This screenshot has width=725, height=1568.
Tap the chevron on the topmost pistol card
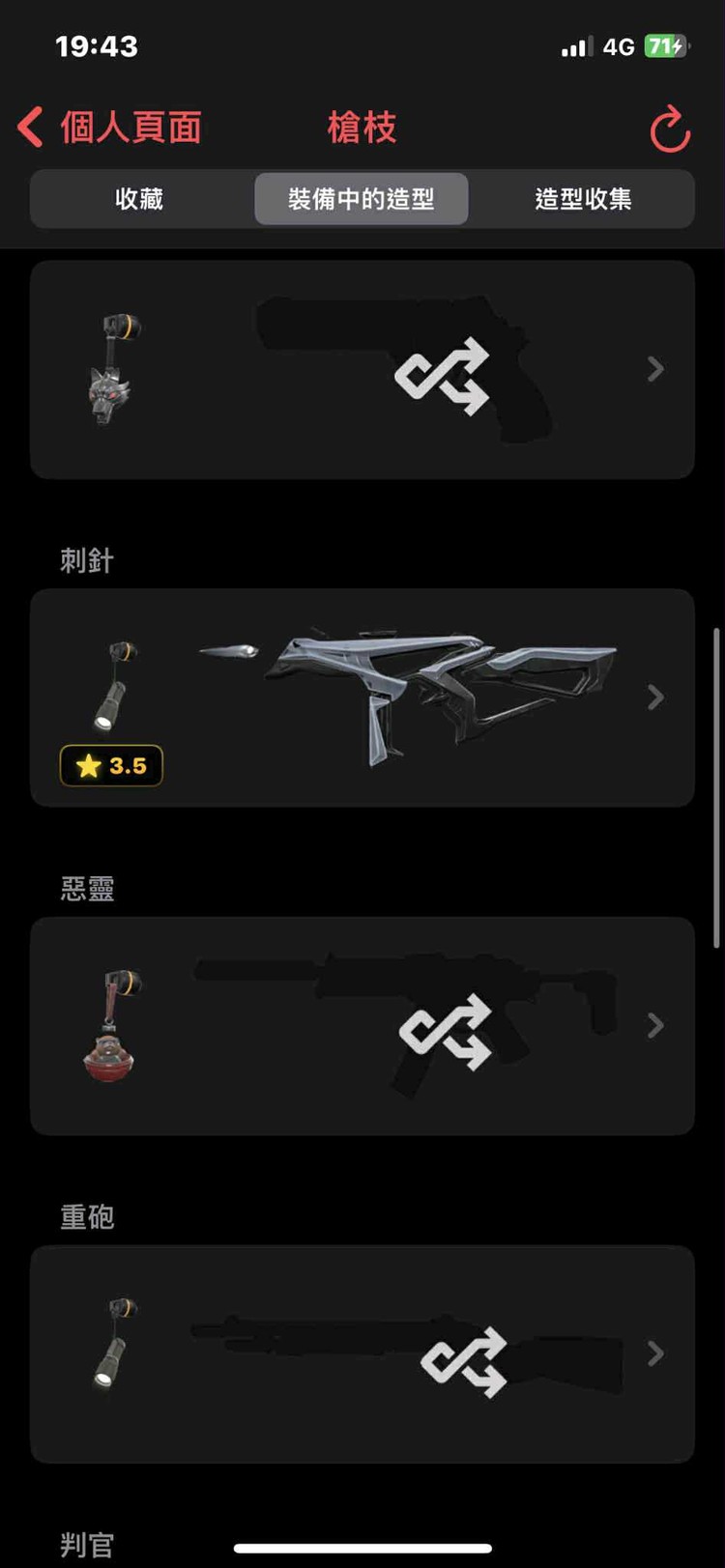point(654,370)
